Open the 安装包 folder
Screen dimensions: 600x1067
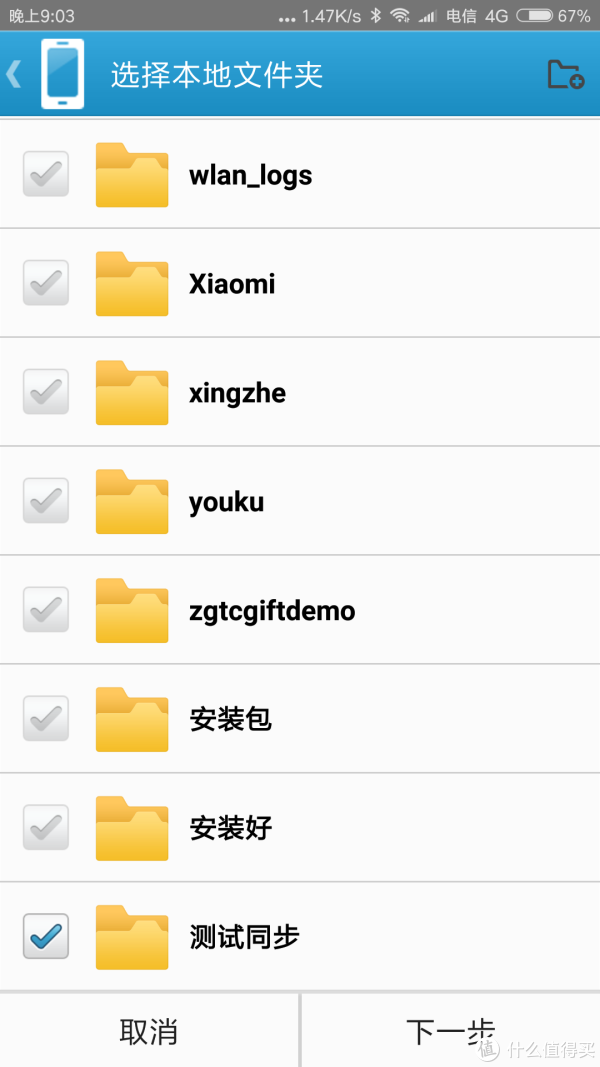[230, 720]
